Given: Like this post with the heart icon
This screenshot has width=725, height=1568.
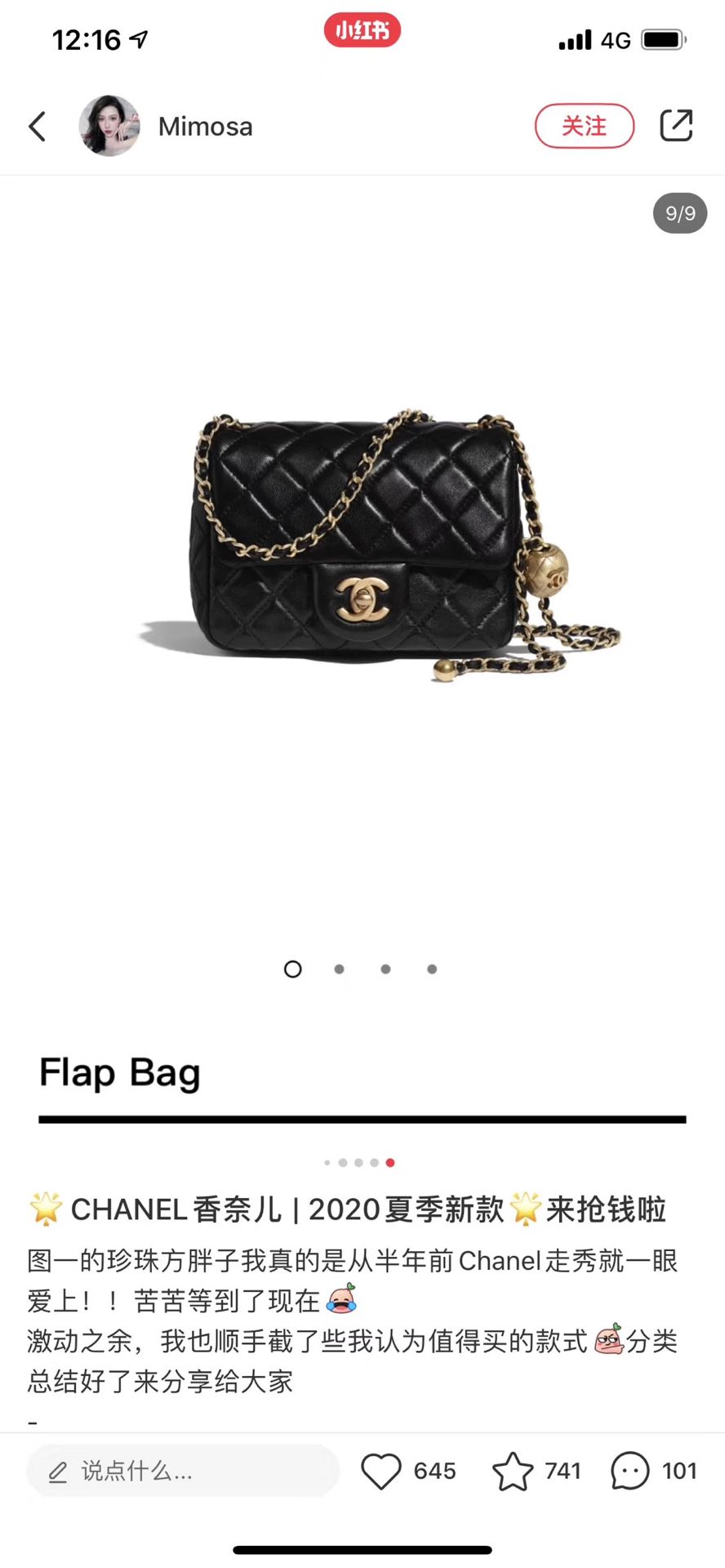Looking at the screenshot, I should (x=381, y=1471).
